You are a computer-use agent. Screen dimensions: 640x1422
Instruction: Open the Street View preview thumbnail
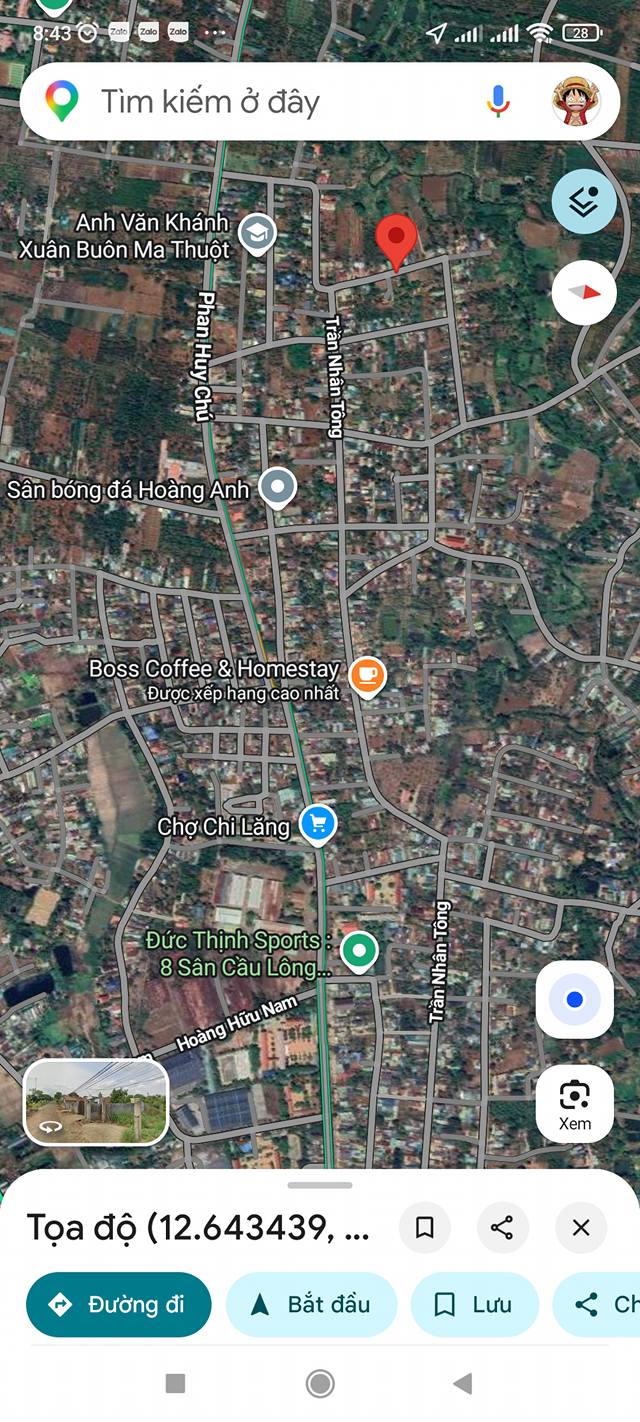96,1102
